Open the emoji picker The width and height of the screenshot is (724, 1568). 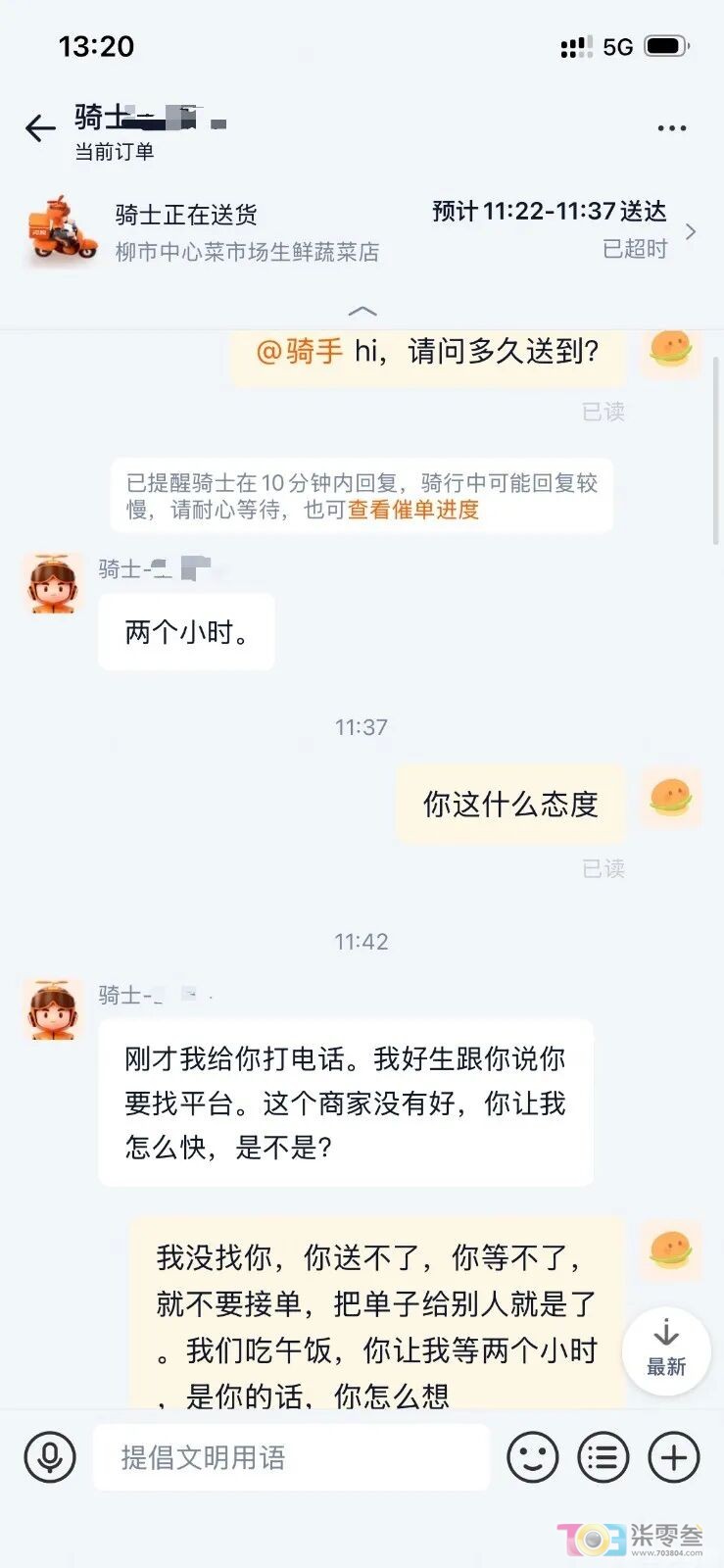pyautogui.click(x=532, y=1457)
